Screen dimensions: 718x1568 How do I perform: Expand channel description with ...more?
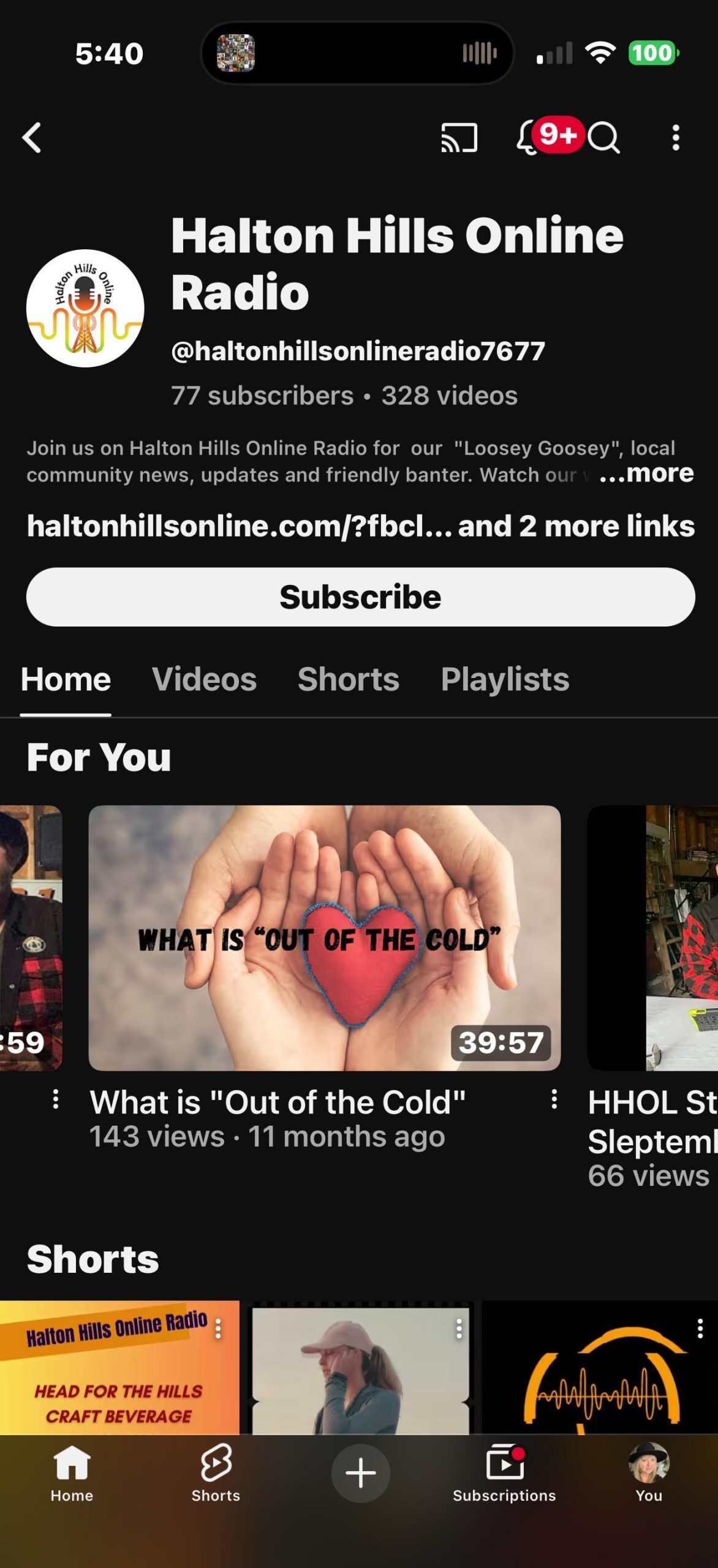pos(646,473)
